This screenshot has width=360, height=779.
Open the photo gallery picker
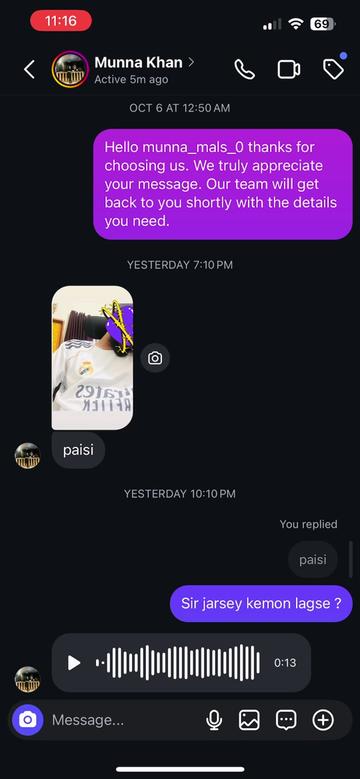(x=249, y=720)
